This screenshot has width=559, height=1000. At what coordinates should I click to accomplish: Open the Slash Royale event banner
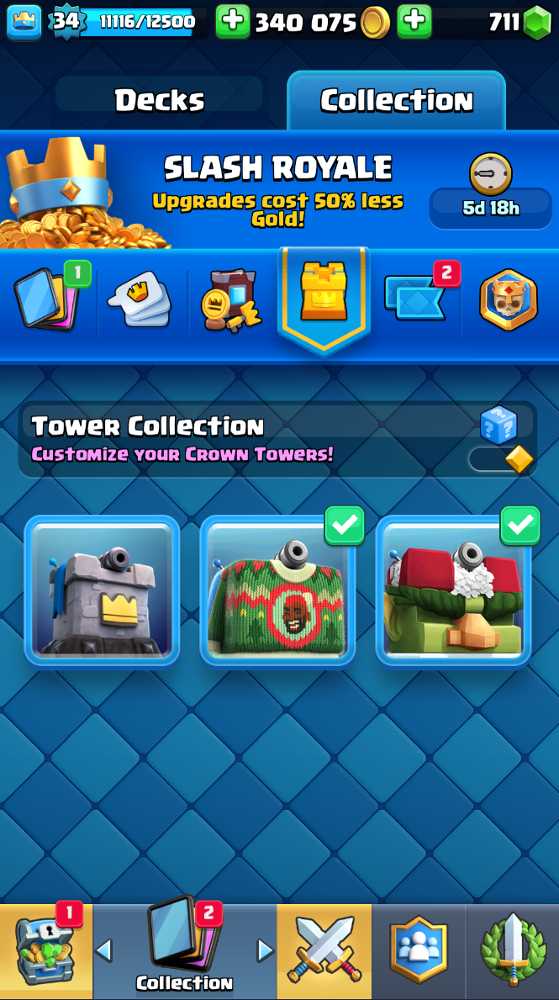pos(279,189)
